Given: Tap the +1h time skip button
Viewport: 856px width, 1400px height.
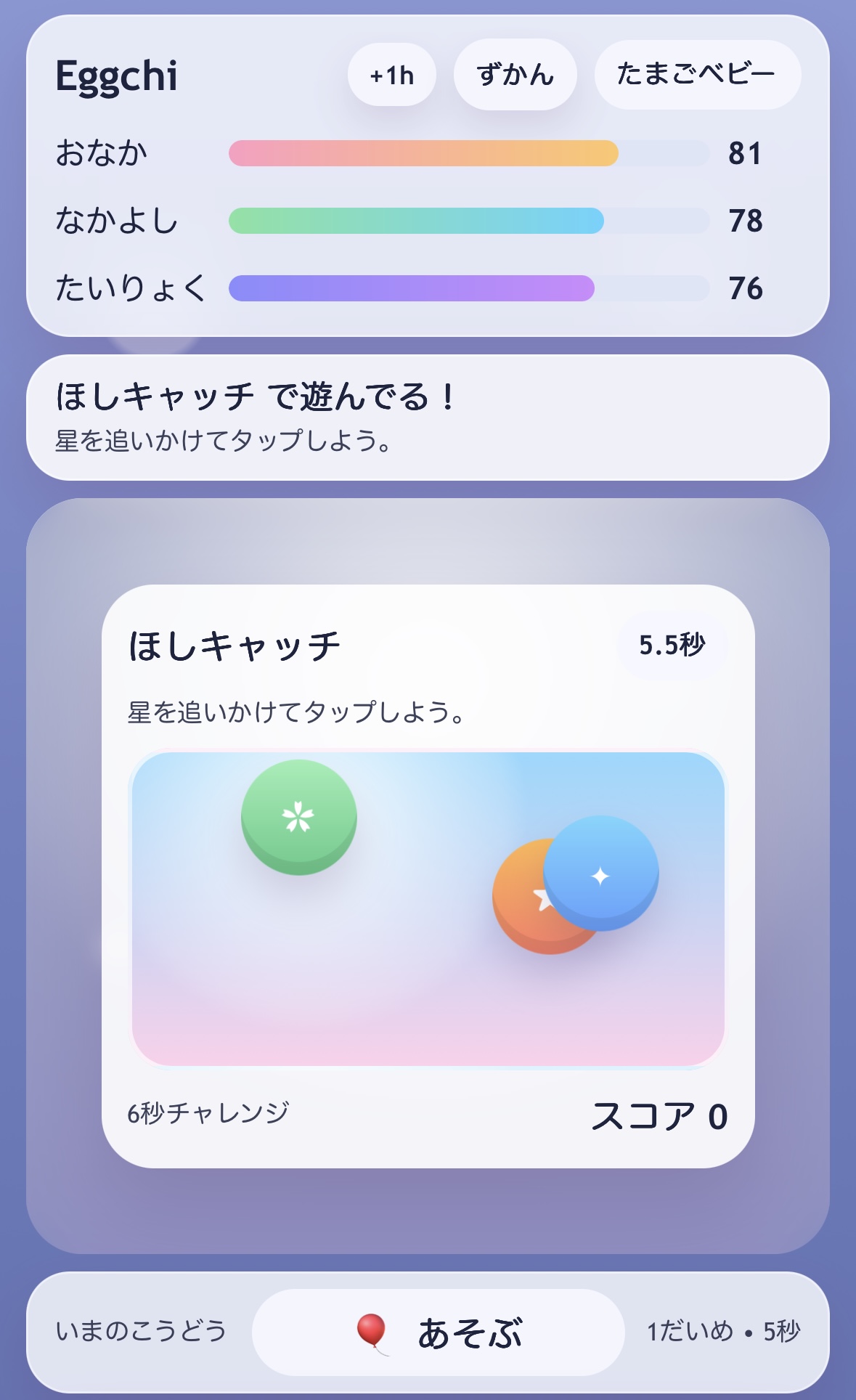Looking at the screenshot, I should [392, 75].
